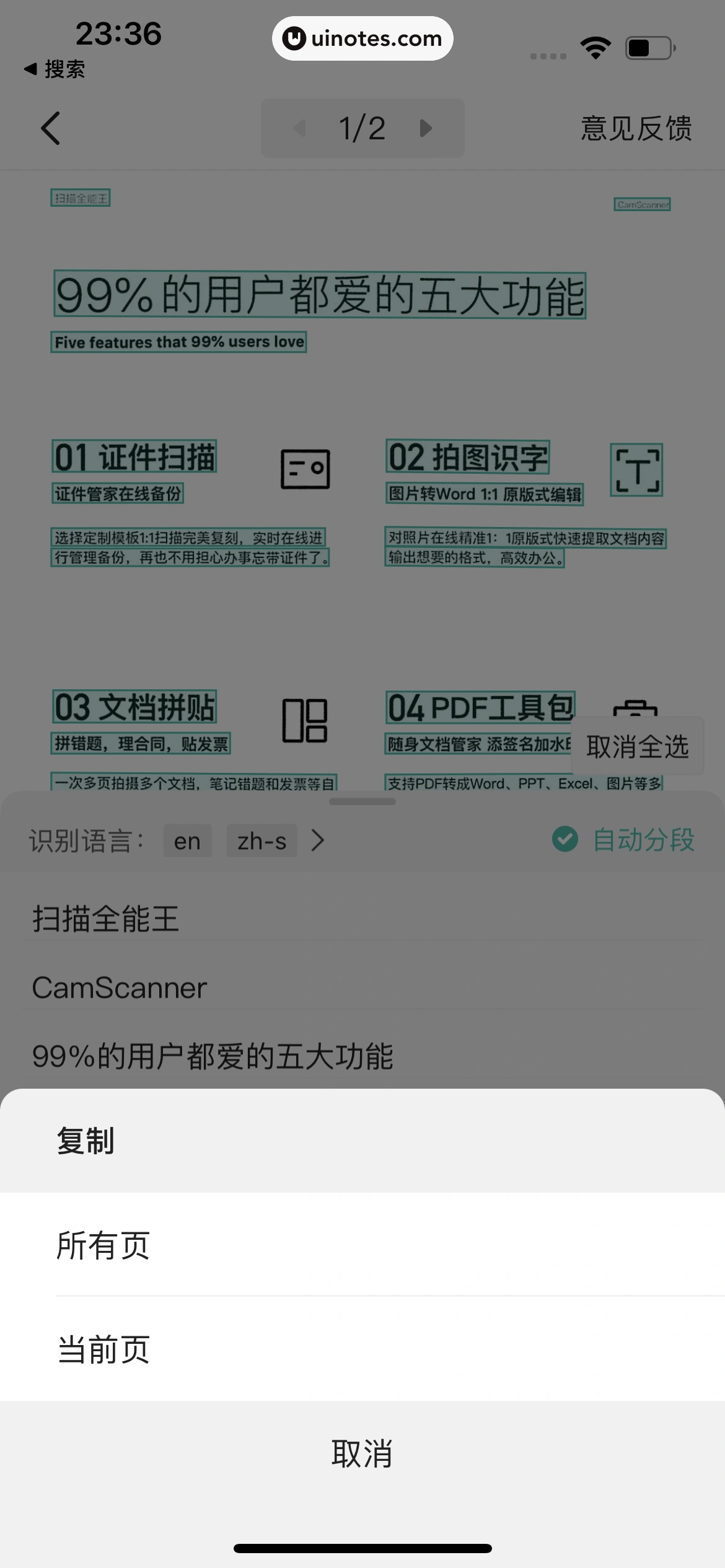725x1568 pixels.
Task: Return to search via 搜索 link
Action: (55, 69)
